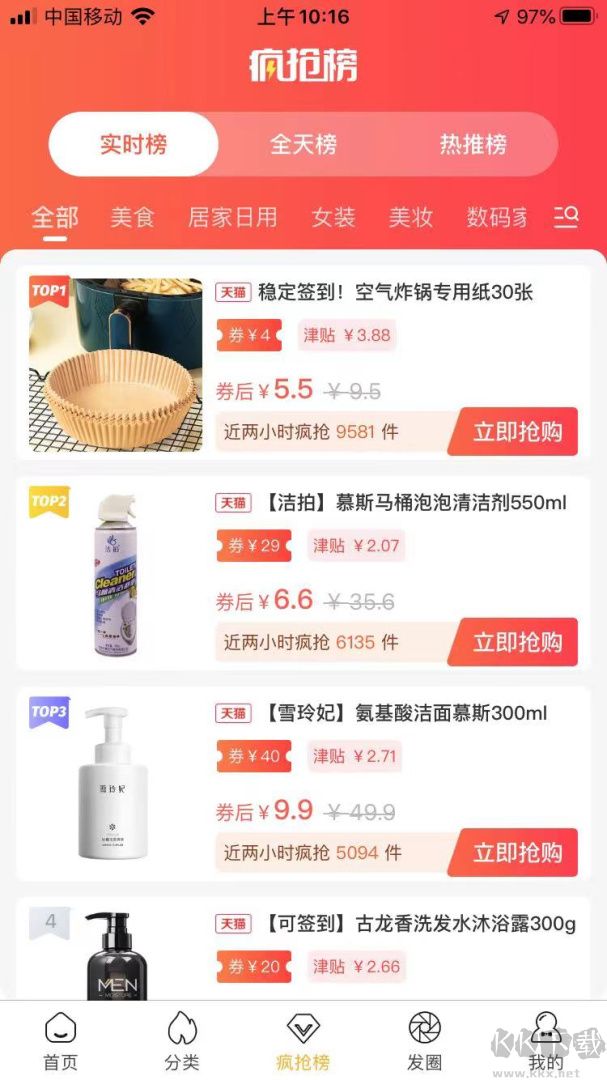Switch to the 全天榜 ranking tab

[x=303, y=144]
